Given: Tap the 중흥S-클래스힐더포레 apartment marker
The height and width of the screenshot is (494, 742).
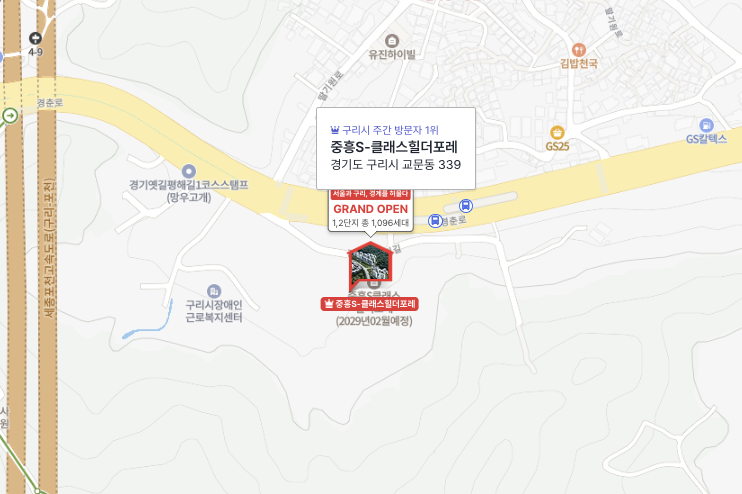Looking at the screenshot, I should [370, 267].
